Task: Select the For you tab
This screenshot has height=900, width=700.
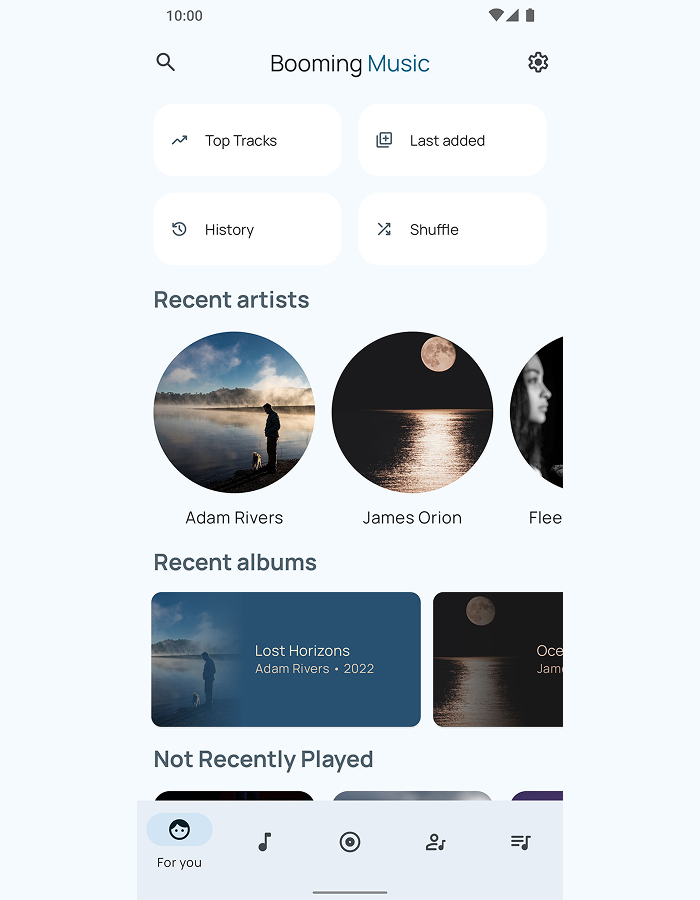Action: click(179, 842)
